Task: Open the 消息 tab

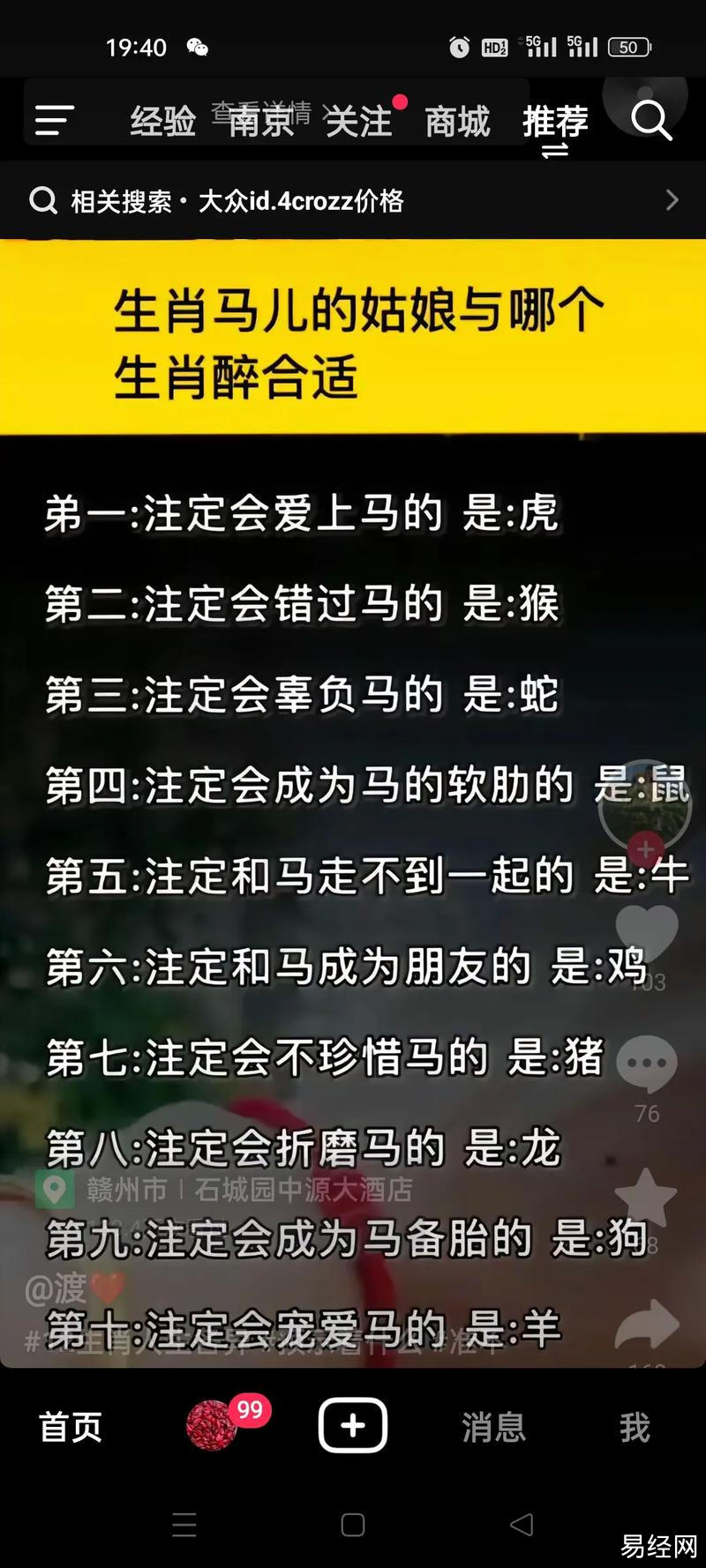Action: 493,1427
